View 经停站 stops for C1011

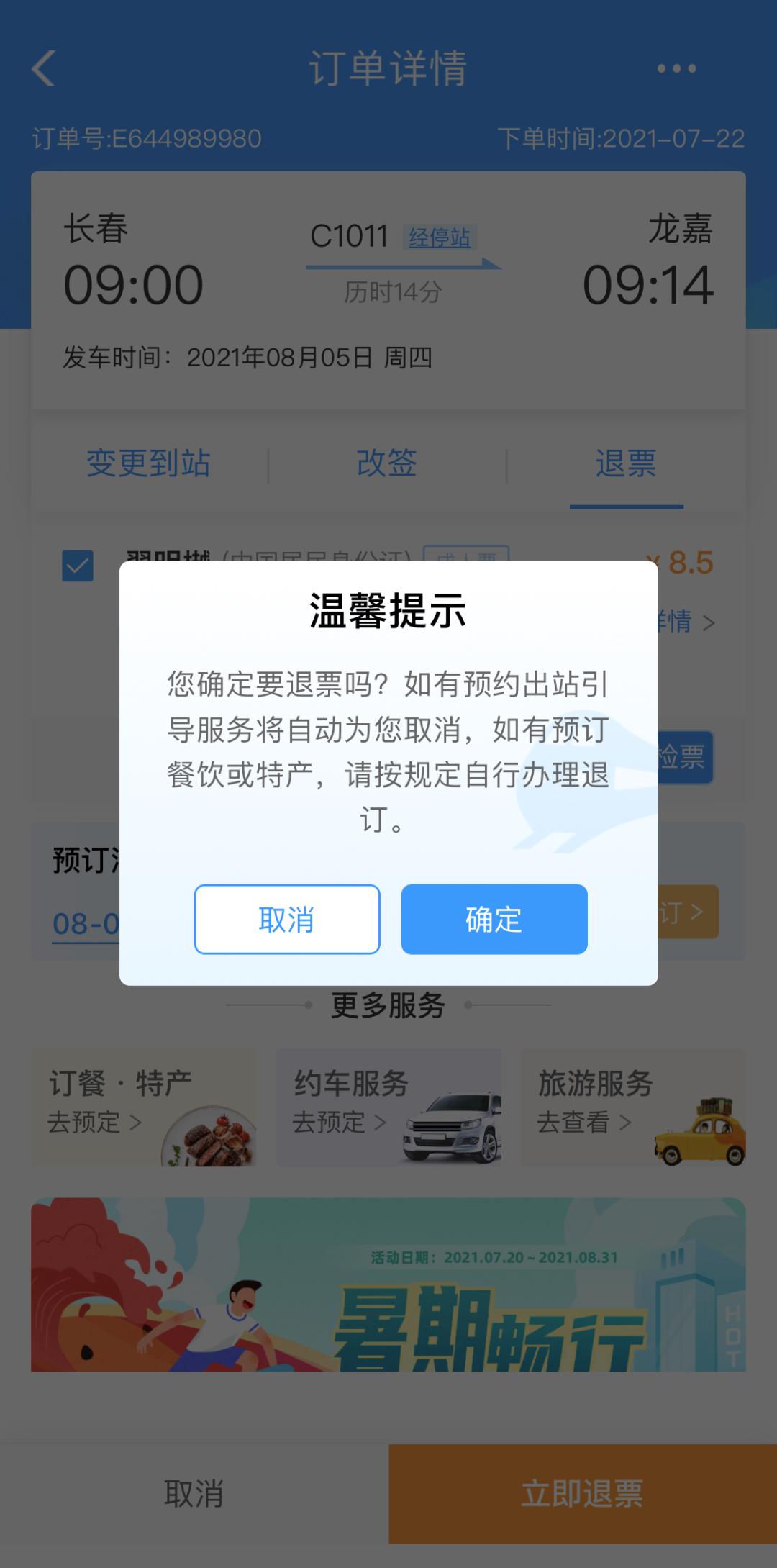(439, 237)
